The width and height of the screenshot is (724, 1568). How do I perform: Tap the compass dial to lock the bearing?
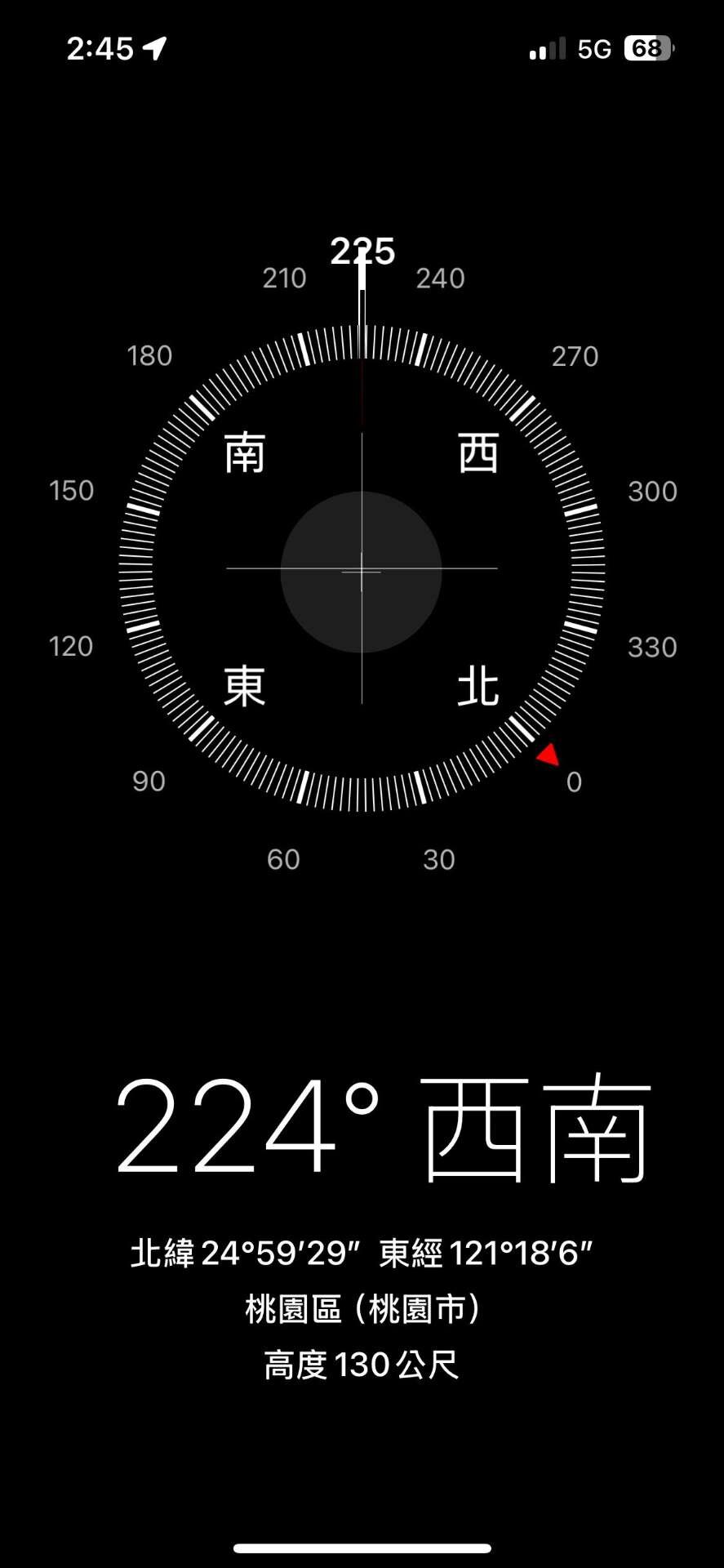click(362, 569)
